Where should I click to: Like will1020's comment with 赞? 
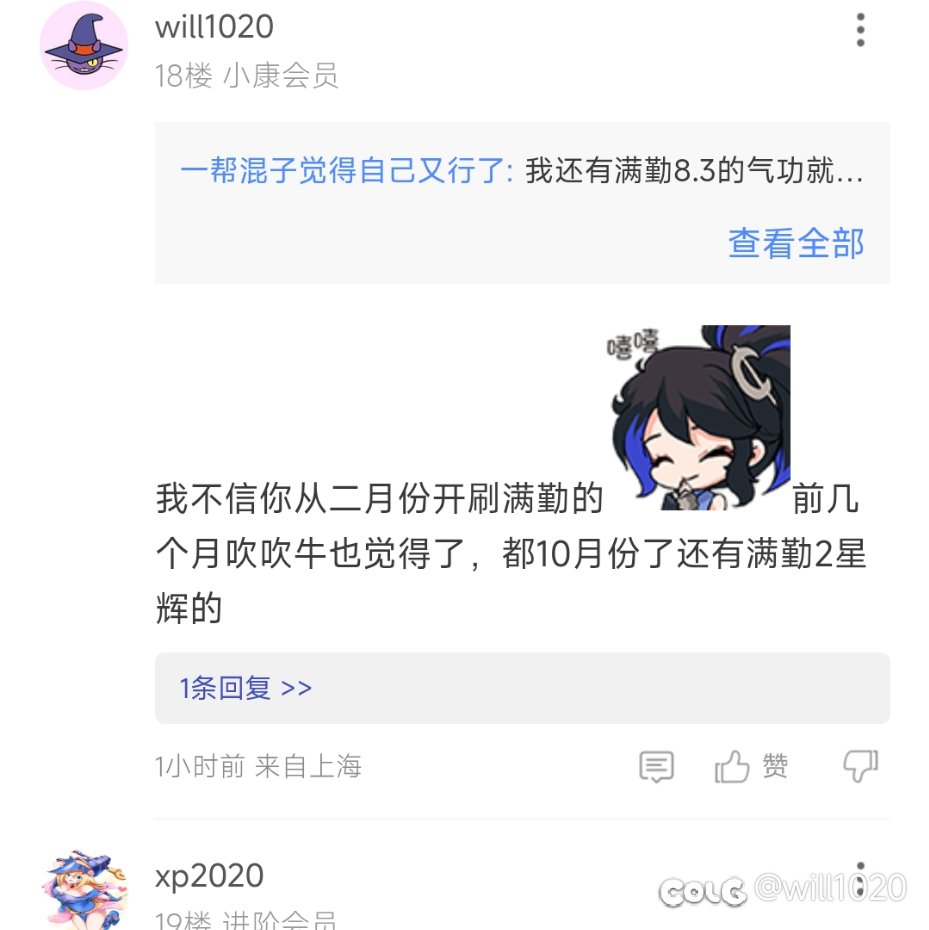click(751, 767)
